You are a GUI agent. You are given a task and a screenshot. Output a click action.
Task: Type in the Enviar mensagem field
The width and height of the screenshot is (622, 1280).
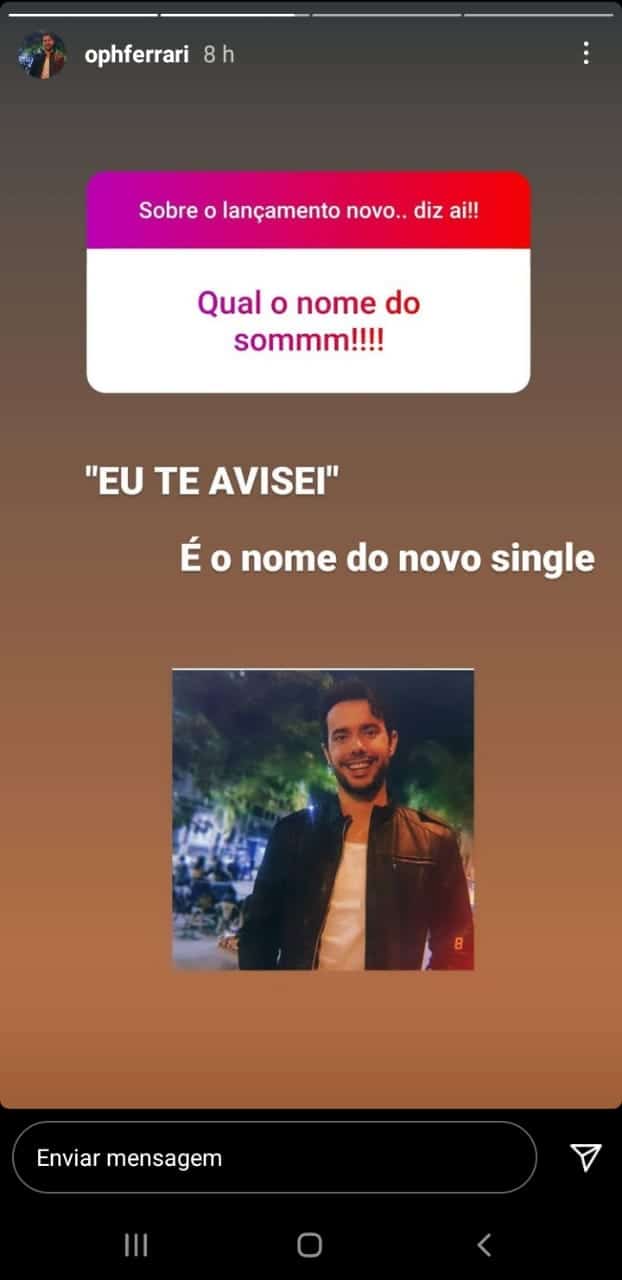pyautogui.click(x=274, y=1158)
